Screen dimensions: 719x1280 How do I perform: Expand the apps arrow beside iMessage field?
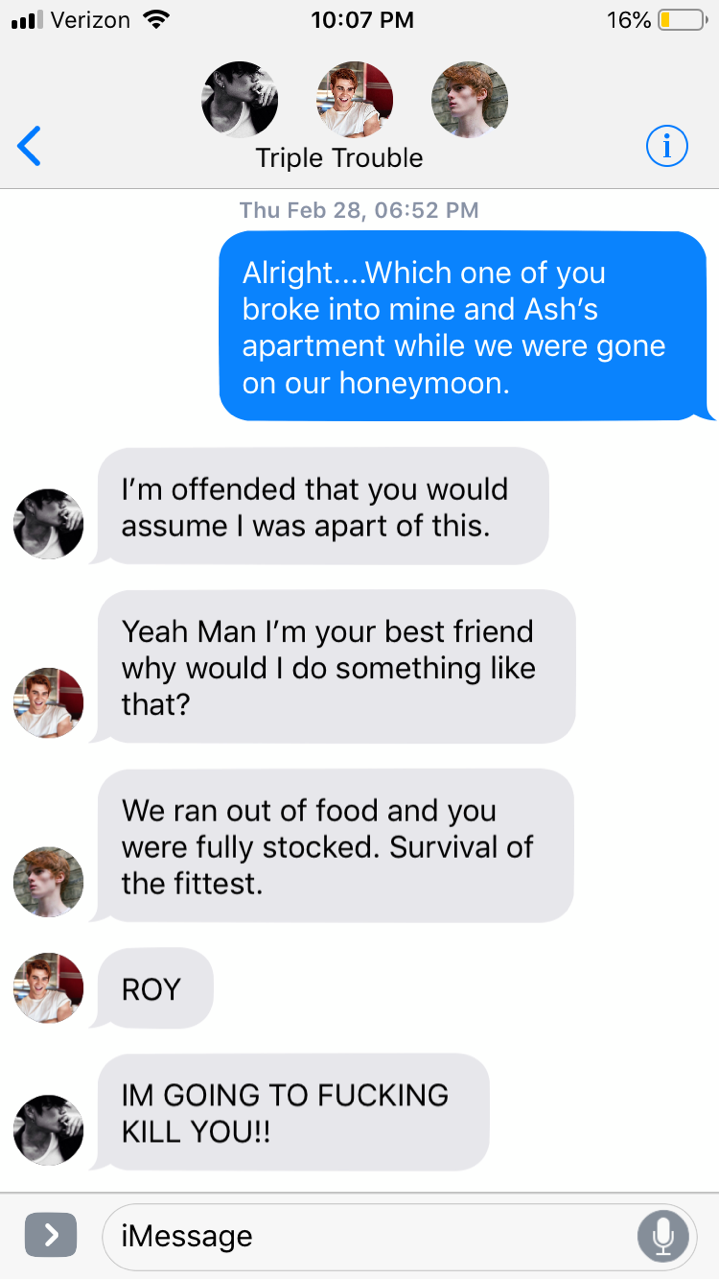[50, 1235]
